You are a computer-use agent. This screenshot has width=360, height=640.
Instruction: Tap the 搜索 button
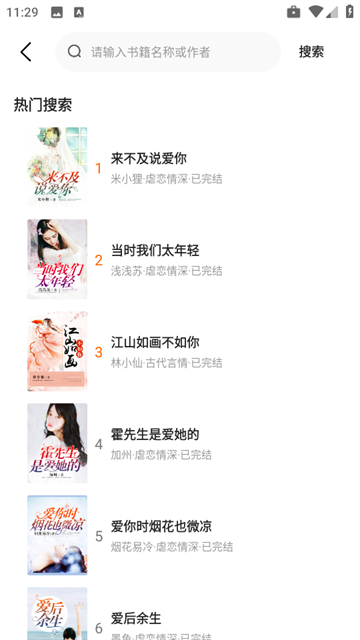[x=311, y=52]
